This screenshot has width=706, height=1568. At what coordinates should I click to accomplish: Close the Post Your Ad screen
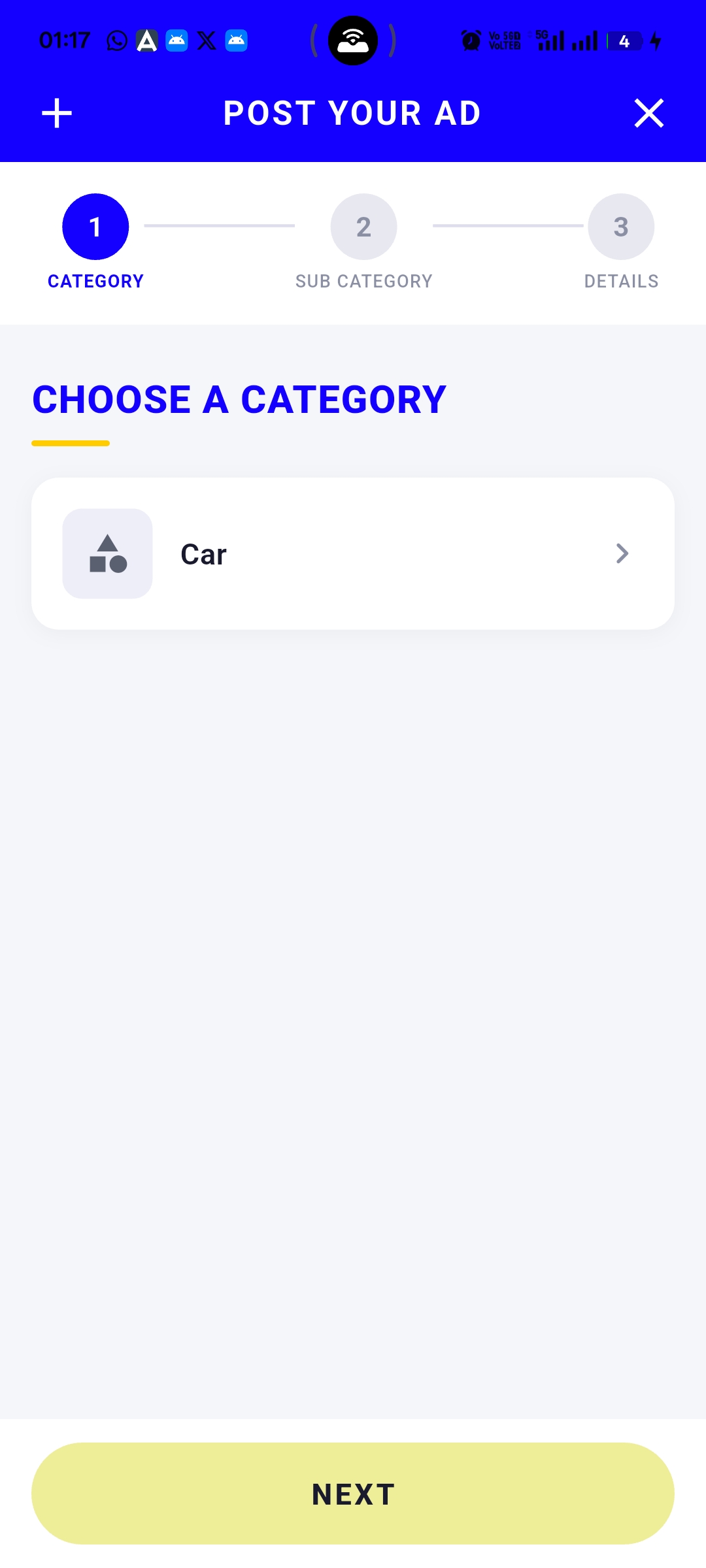(648, 113)
